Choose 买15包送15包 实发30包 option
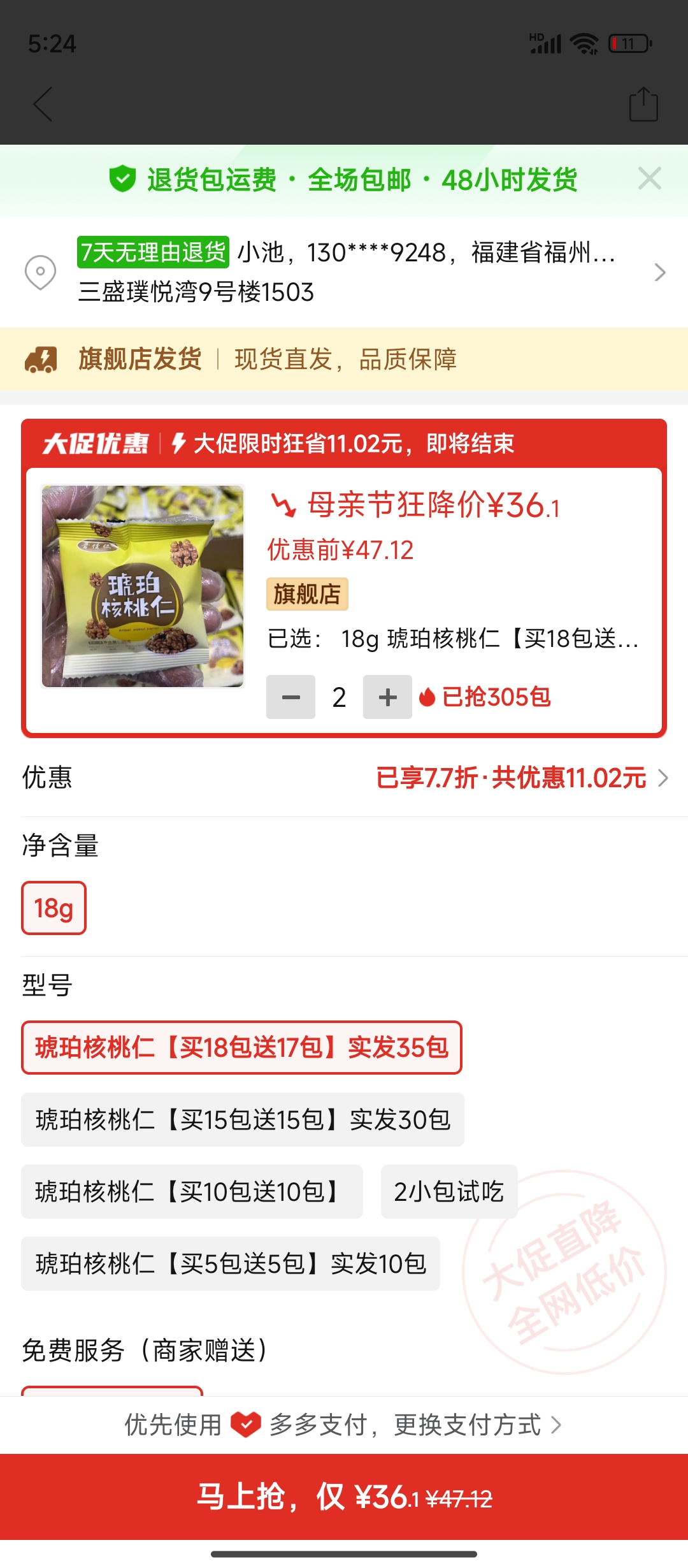This screenshot has height=1568, width=688. click(x=242, y=1119)
